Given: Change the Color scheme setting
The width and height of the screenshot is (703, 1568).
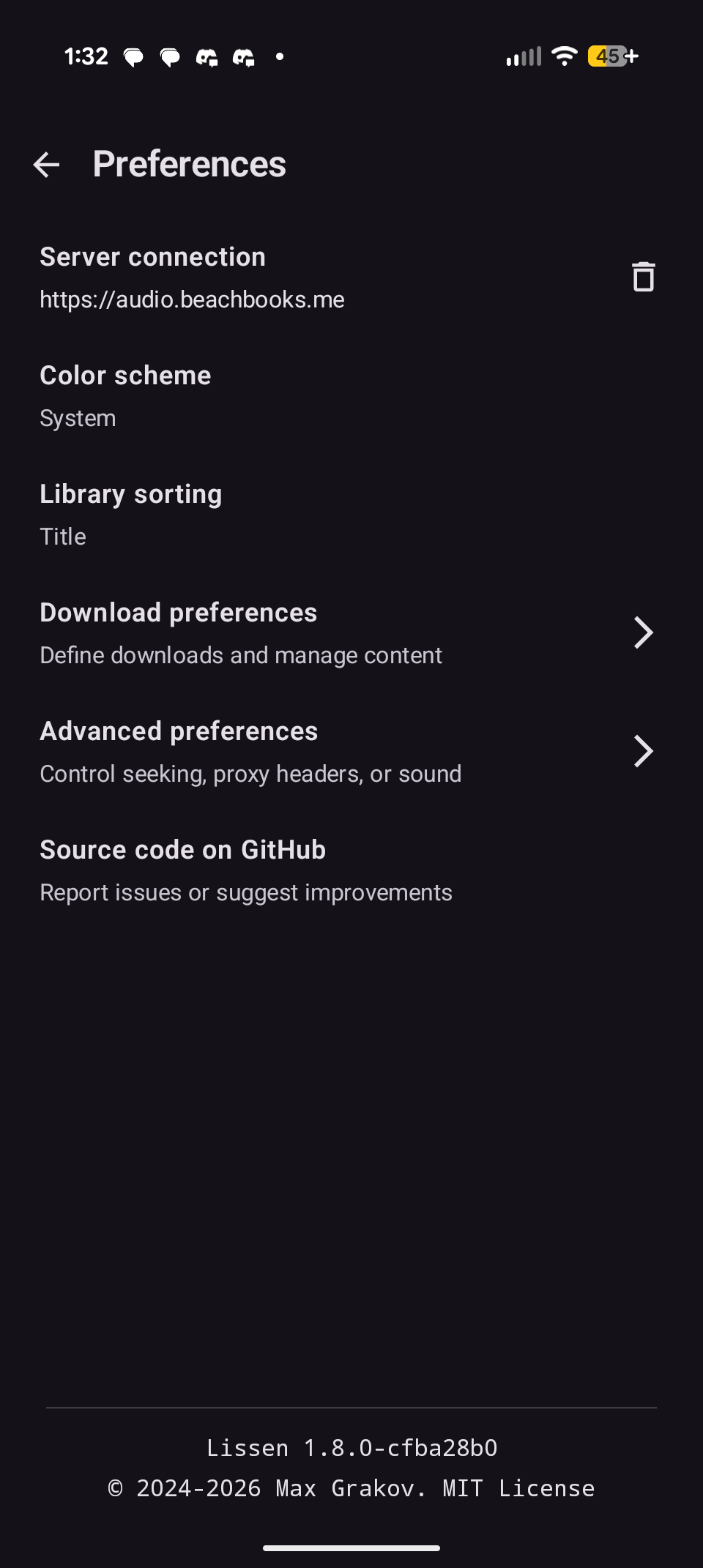Looking at the screenshot, I should coord(125,396).
